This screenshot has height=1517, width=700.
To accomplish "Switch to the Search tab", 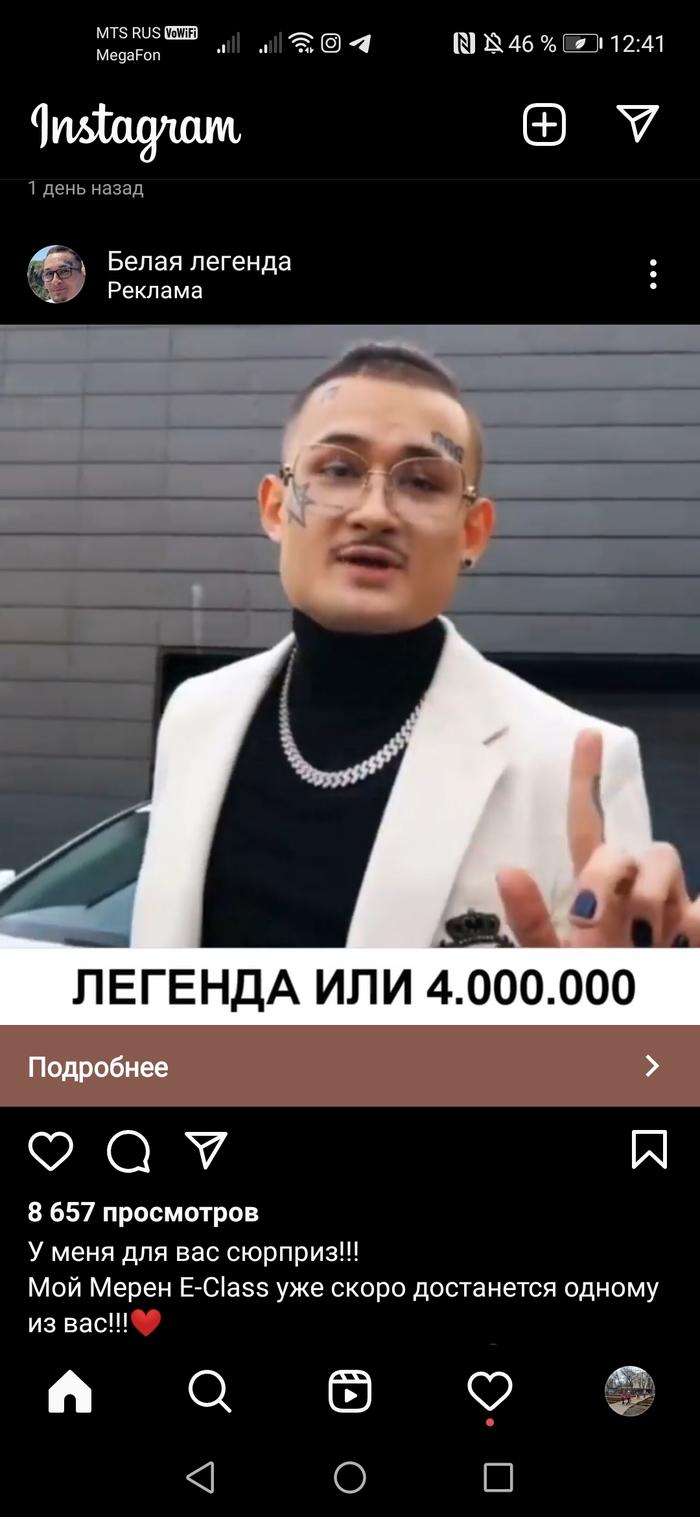I will pos(210,1391).
